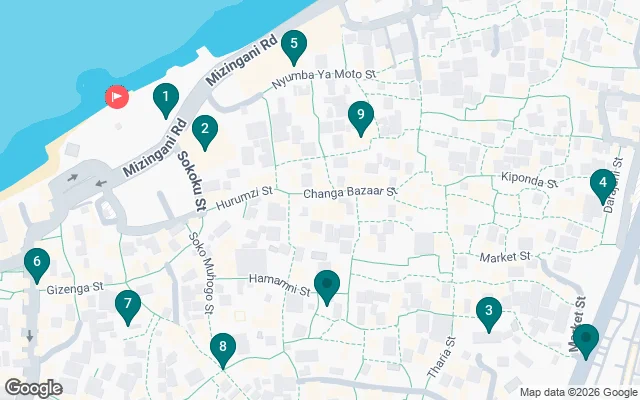Select map pin number 1
This screenshot has height=400, width=640.
click(x=165, y=98)
